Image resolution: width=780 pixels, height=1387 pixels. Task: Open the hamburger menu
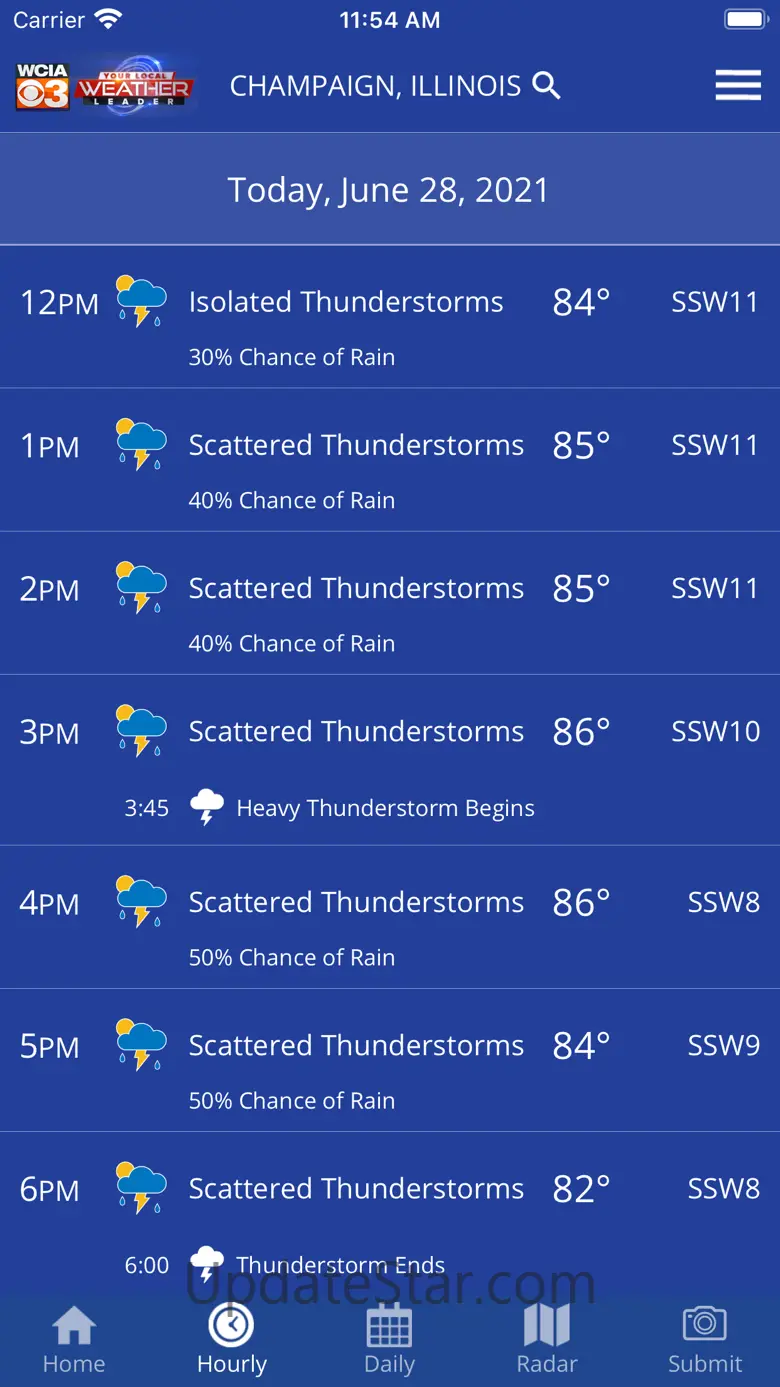tap(738, 86)
